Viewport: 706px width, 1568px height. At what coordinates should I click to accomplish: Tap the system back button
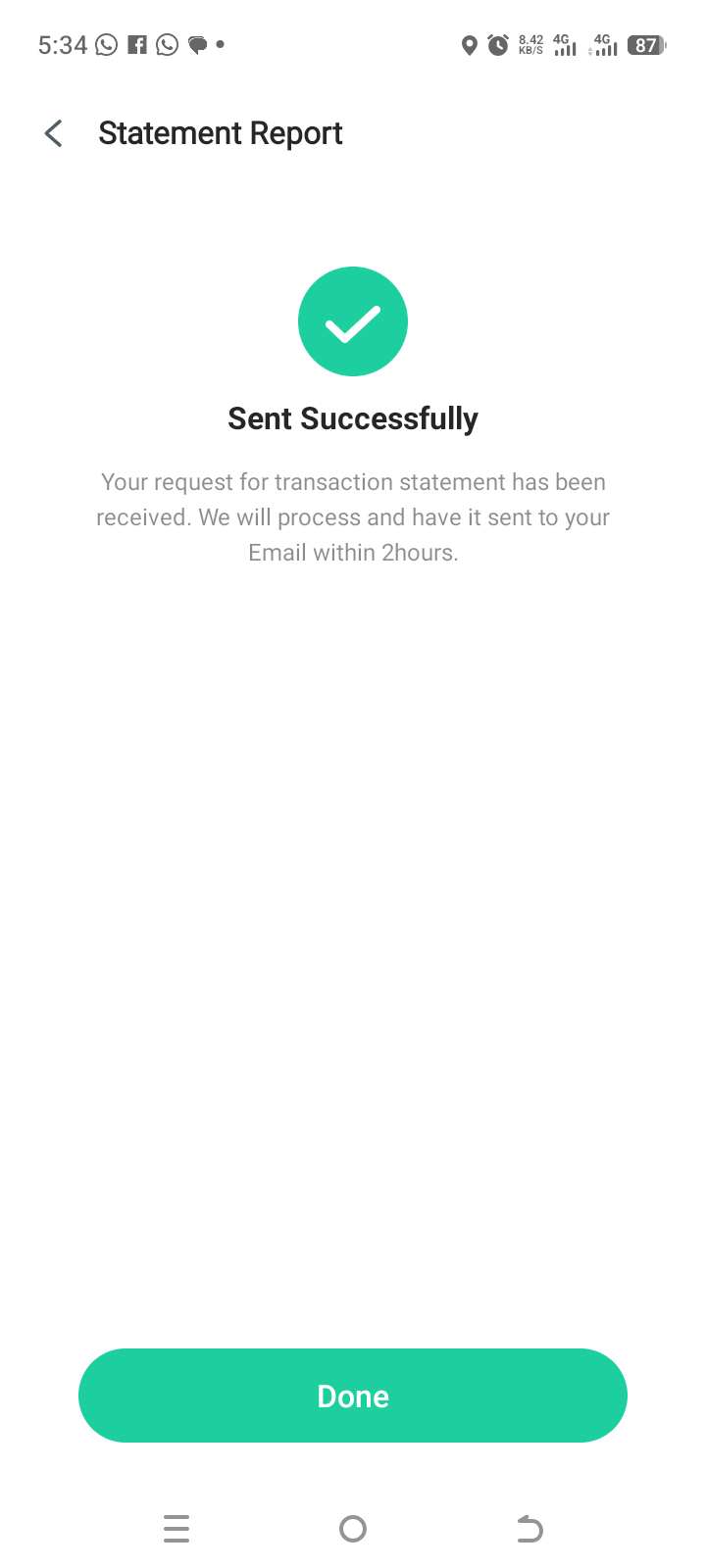[x=529, y=1529]
